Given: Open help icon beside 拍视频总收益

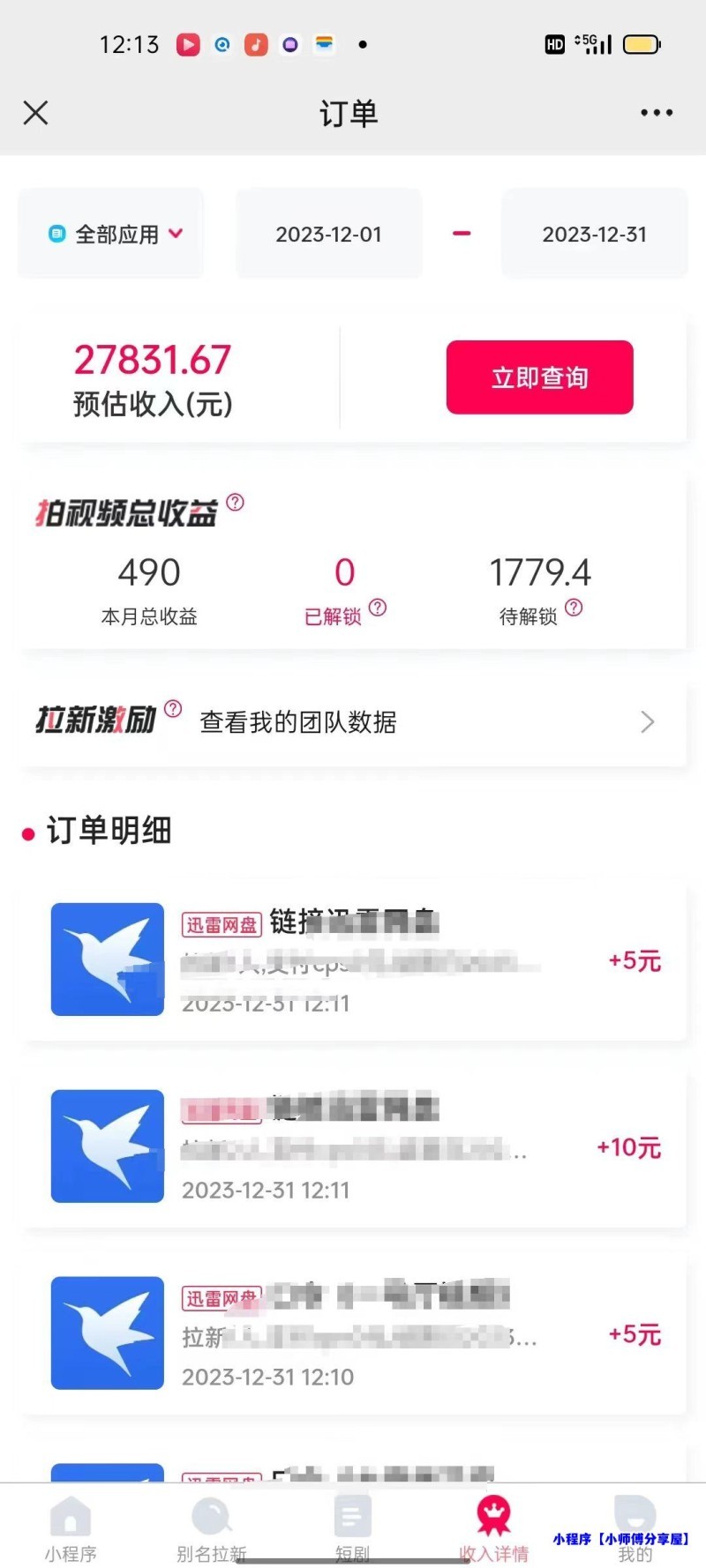Looking at the screenshot, I should (235, 503).
